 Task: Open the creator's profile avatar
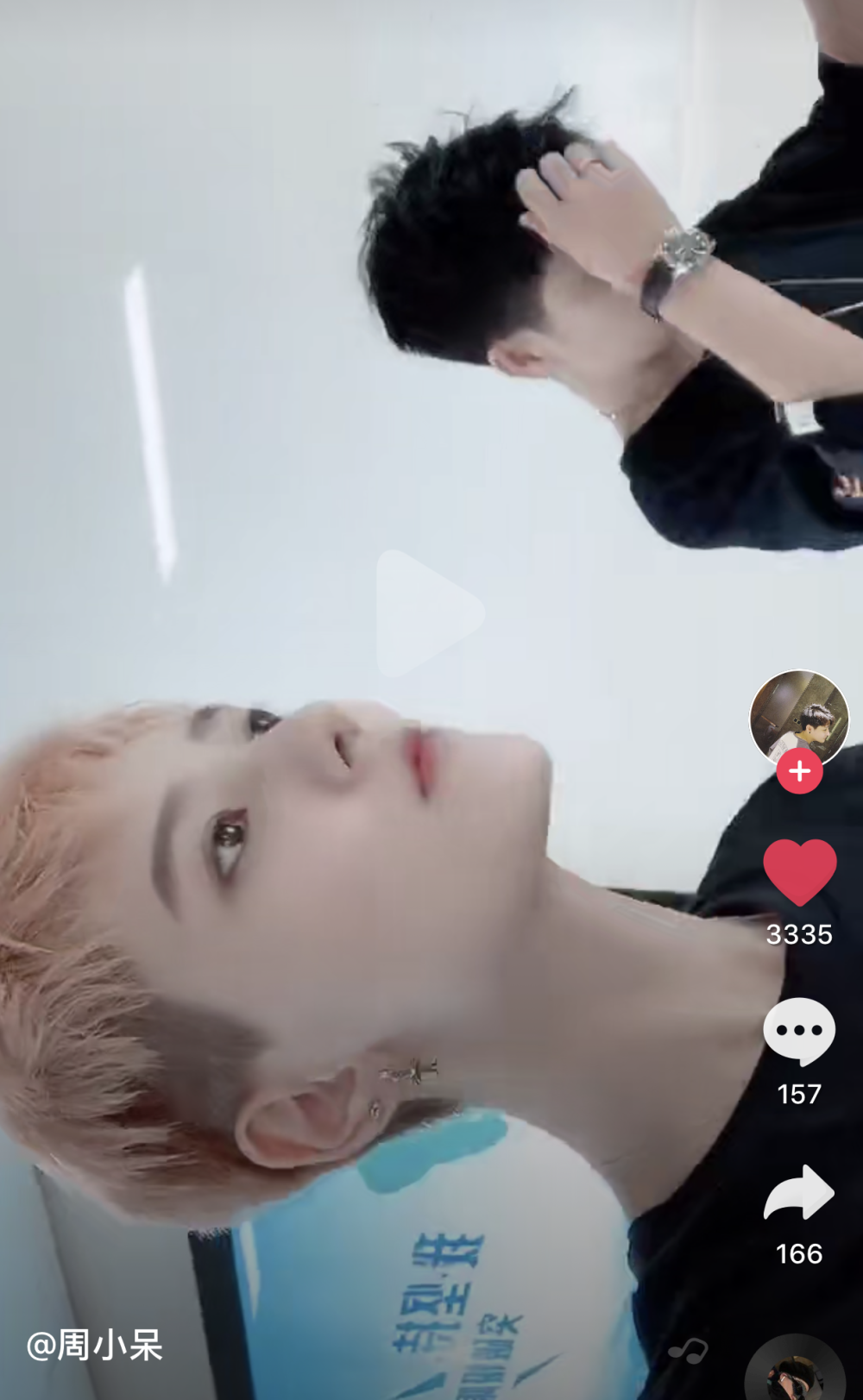pos(799,718)
